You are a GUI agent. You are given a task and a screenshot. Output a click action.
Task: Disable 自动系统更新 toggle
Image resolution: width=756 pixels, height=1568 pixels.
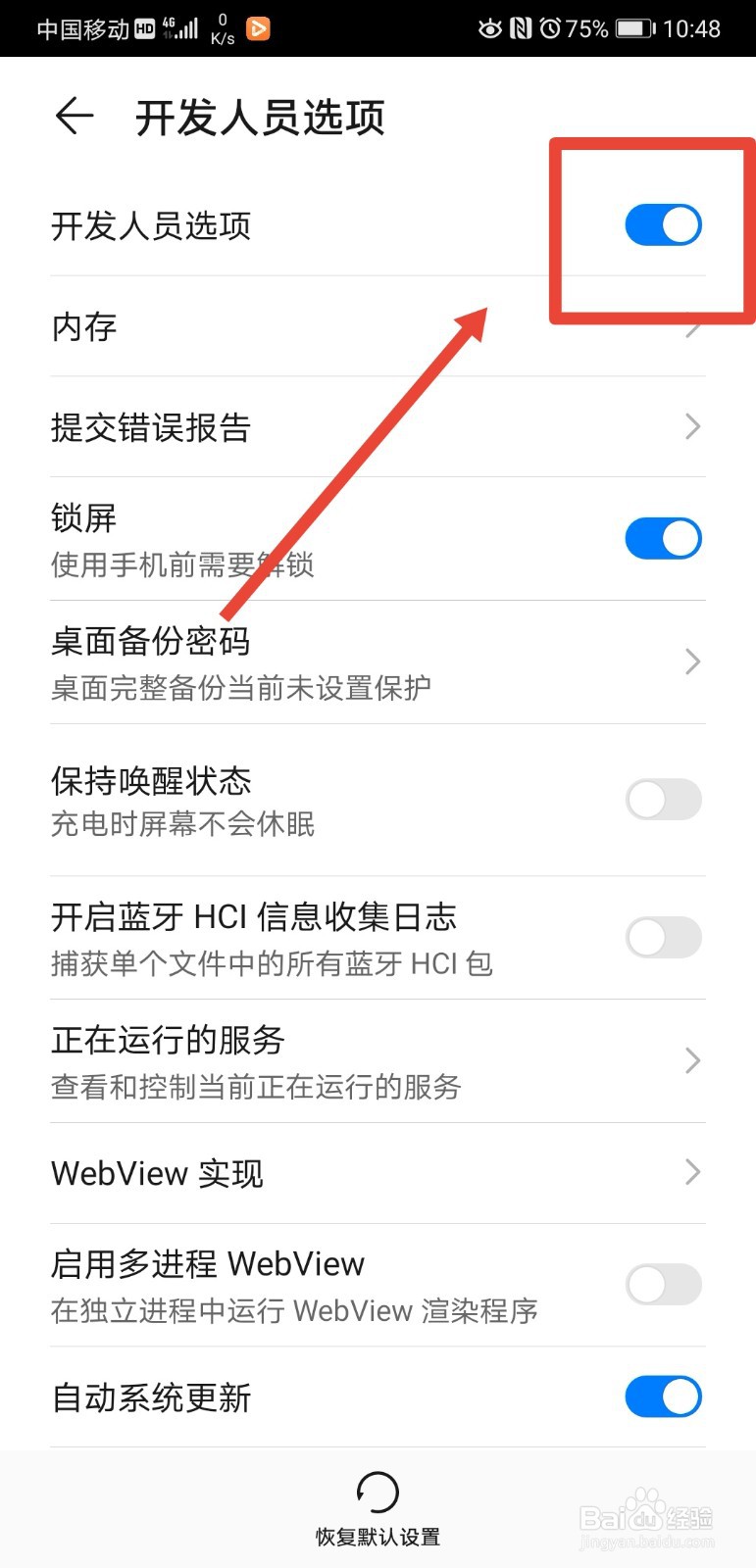664,1396
